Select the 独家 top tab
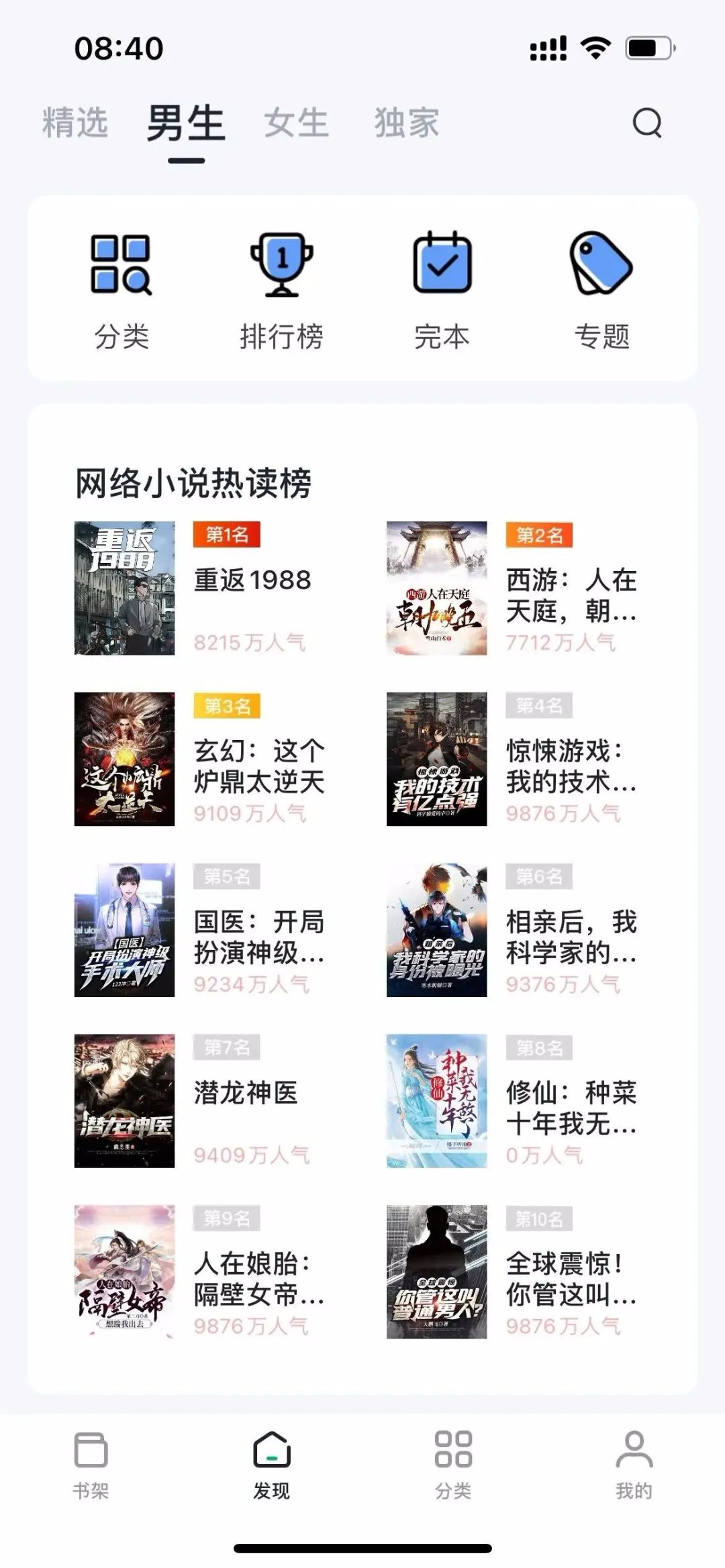This screenshot has height=1568, width=725. (407, 123)
